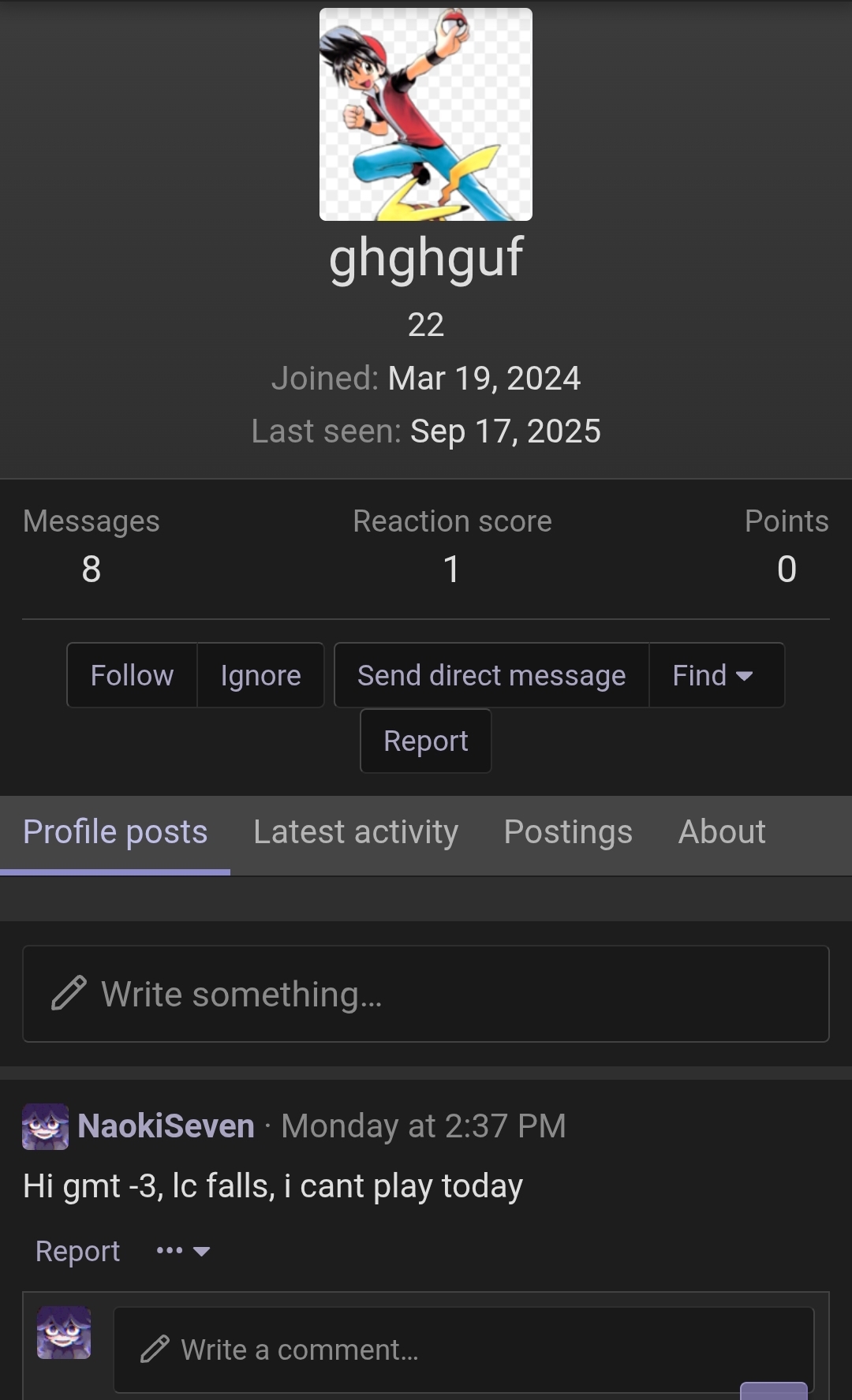Open NaokiSeven's profile link

(x=166, y=1126)
